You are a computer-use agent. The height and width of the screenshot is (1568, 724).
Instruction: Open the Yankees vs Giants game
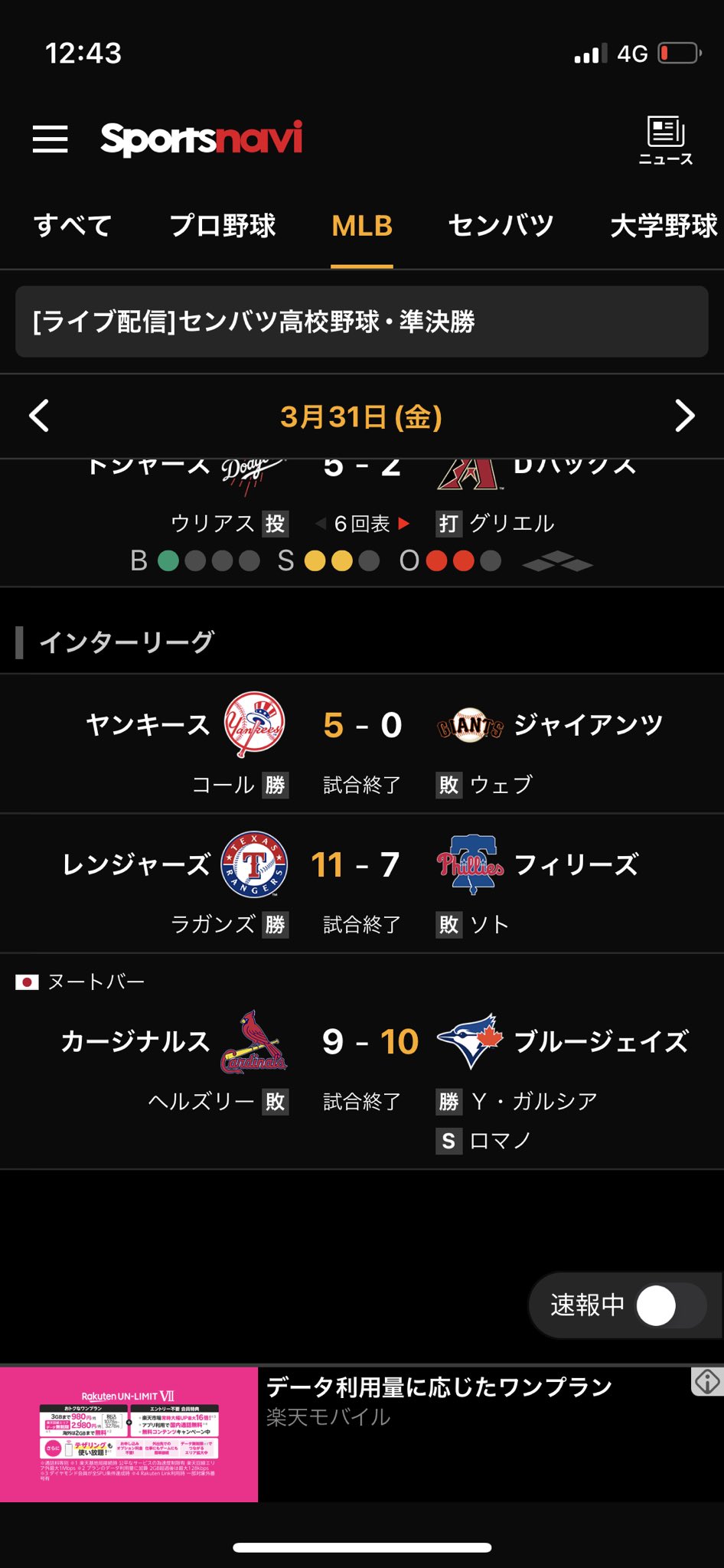(x=362, y=743)
